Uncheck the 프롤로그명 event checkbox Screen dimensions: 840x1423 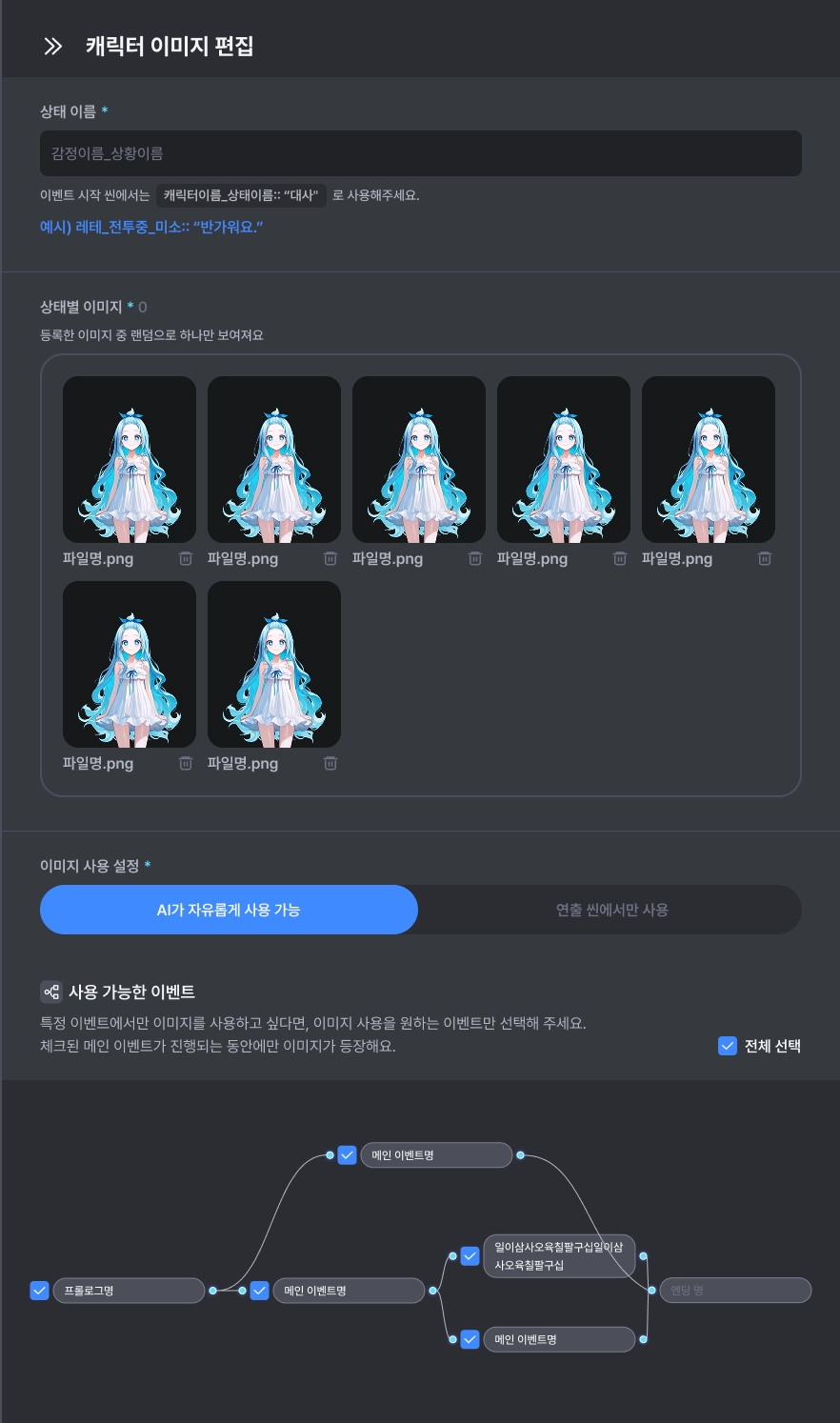point(39,1291)
